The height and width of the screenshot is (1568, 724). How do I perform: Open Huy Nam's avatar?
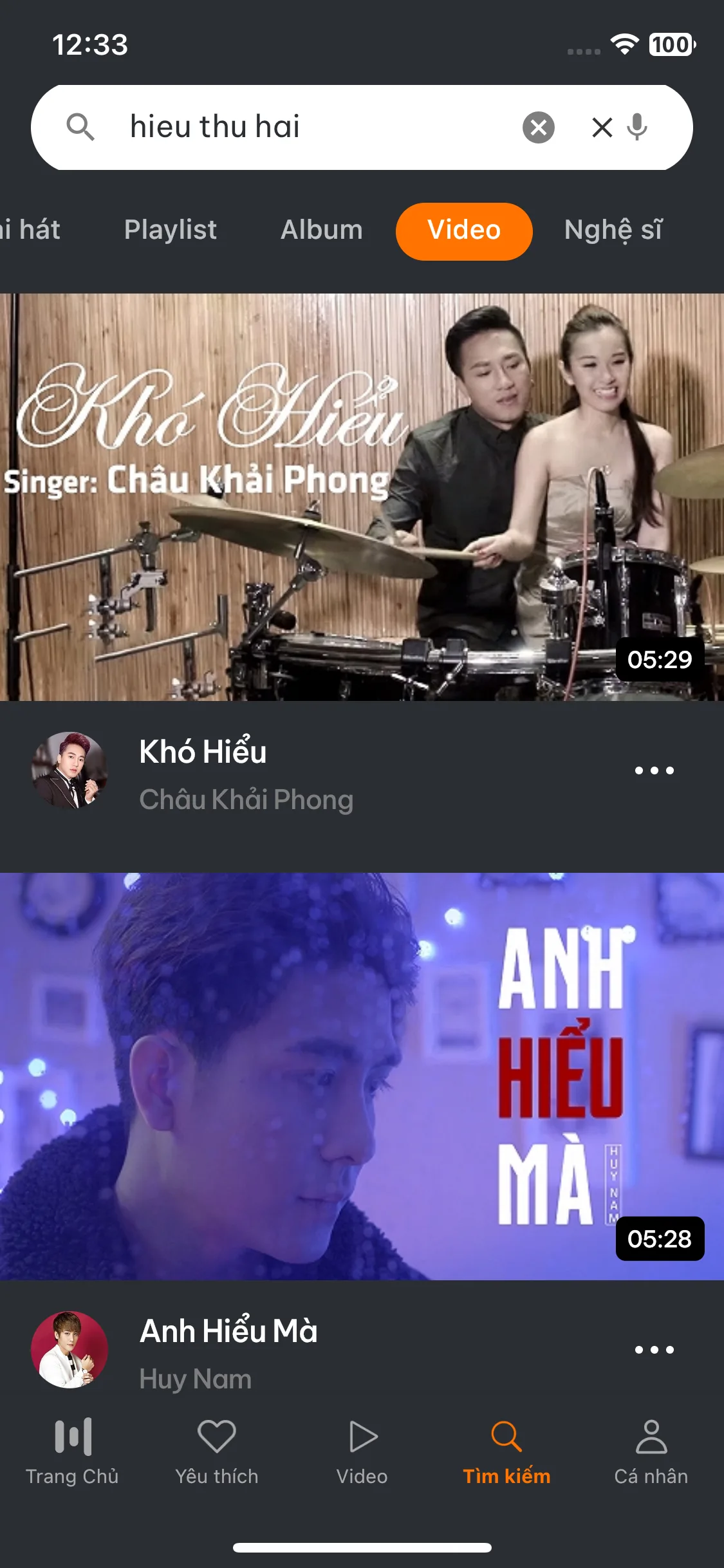click(x=70, y=1349)
